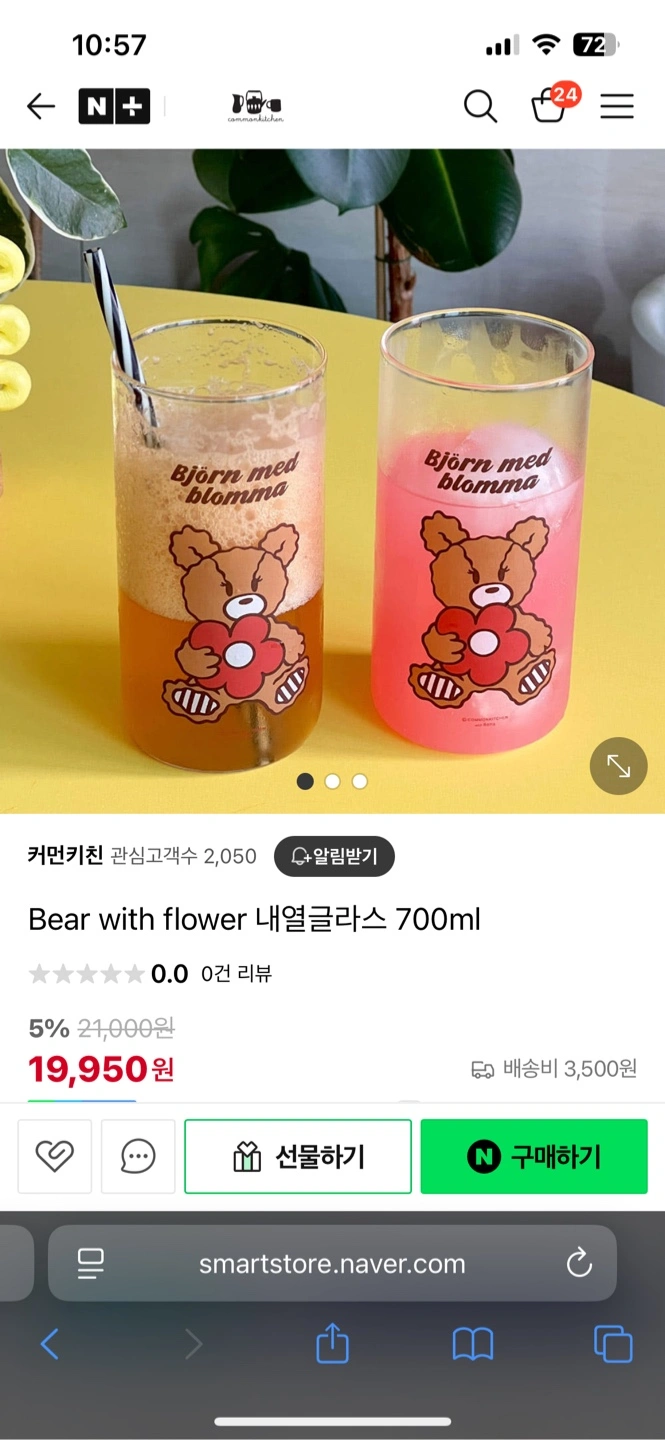Tap the 선물하기 gift button
The height and width of the screenshot is (1440, 665).
tap(298, 1157)
